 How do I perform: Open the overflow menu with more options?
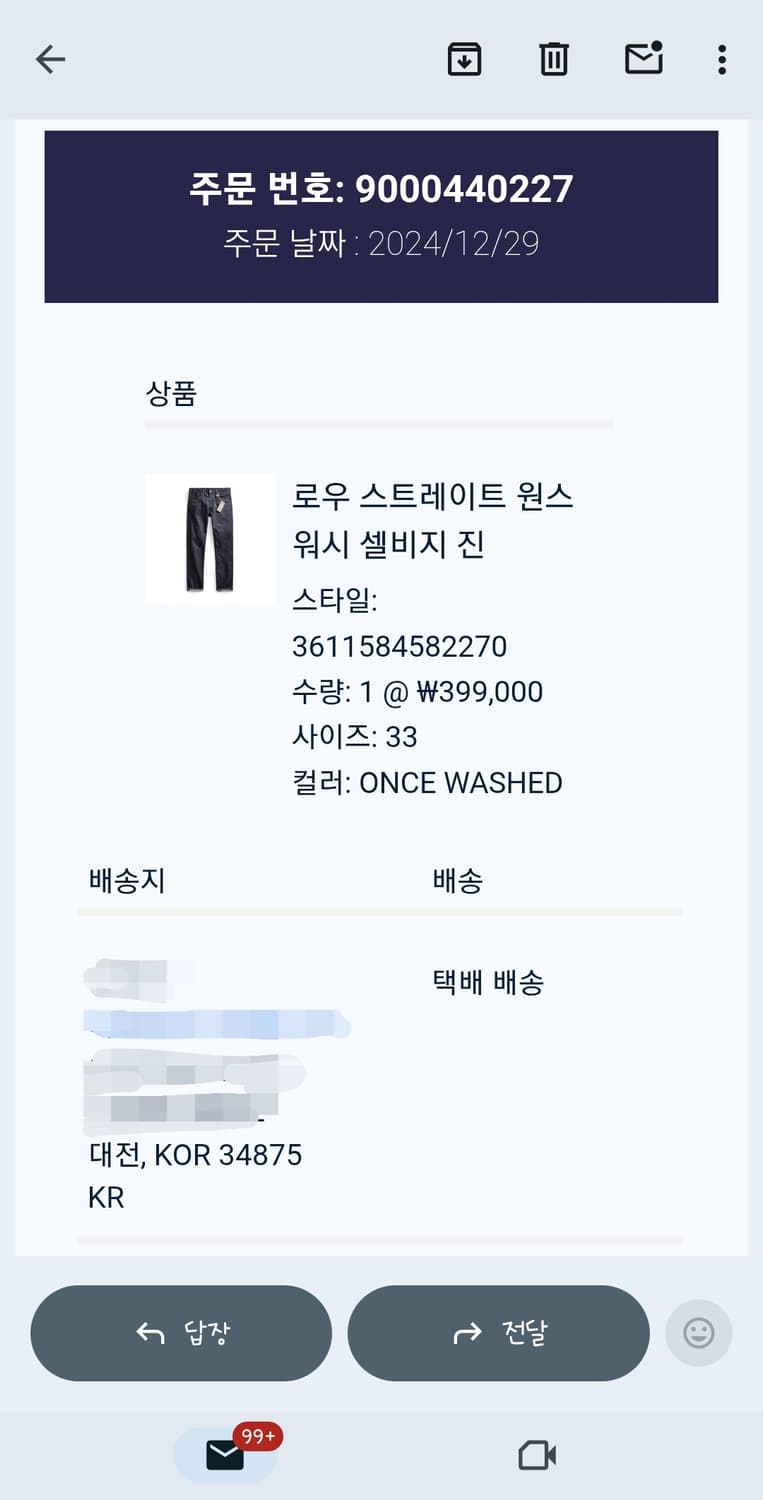click(x=722, y=60)
